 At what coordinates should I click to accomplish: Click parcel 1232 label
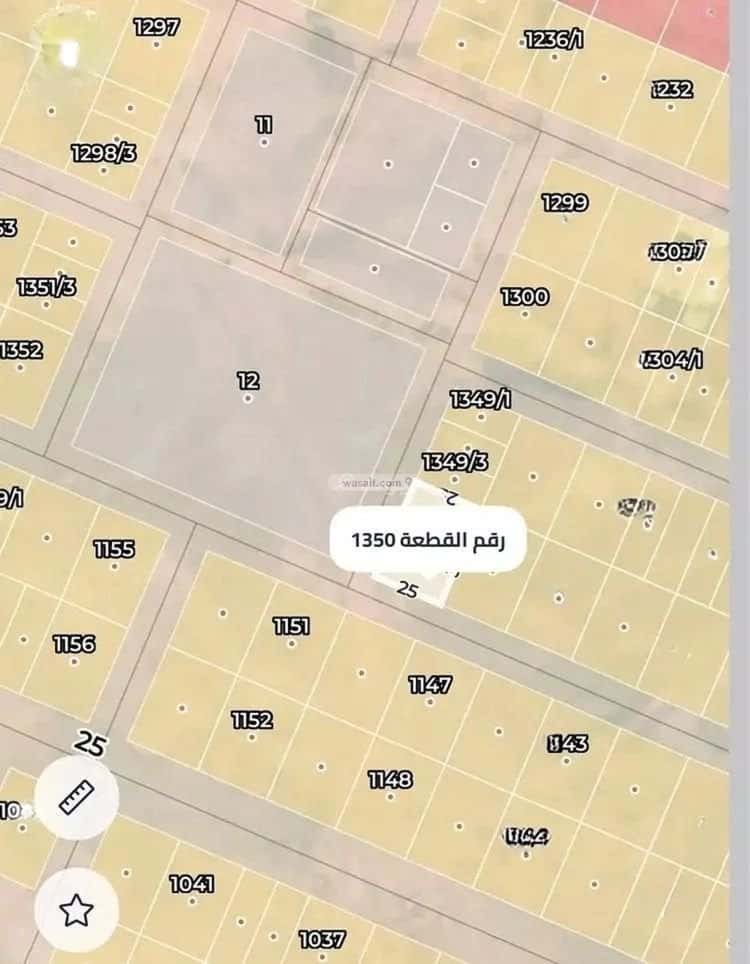pos(670,88)
